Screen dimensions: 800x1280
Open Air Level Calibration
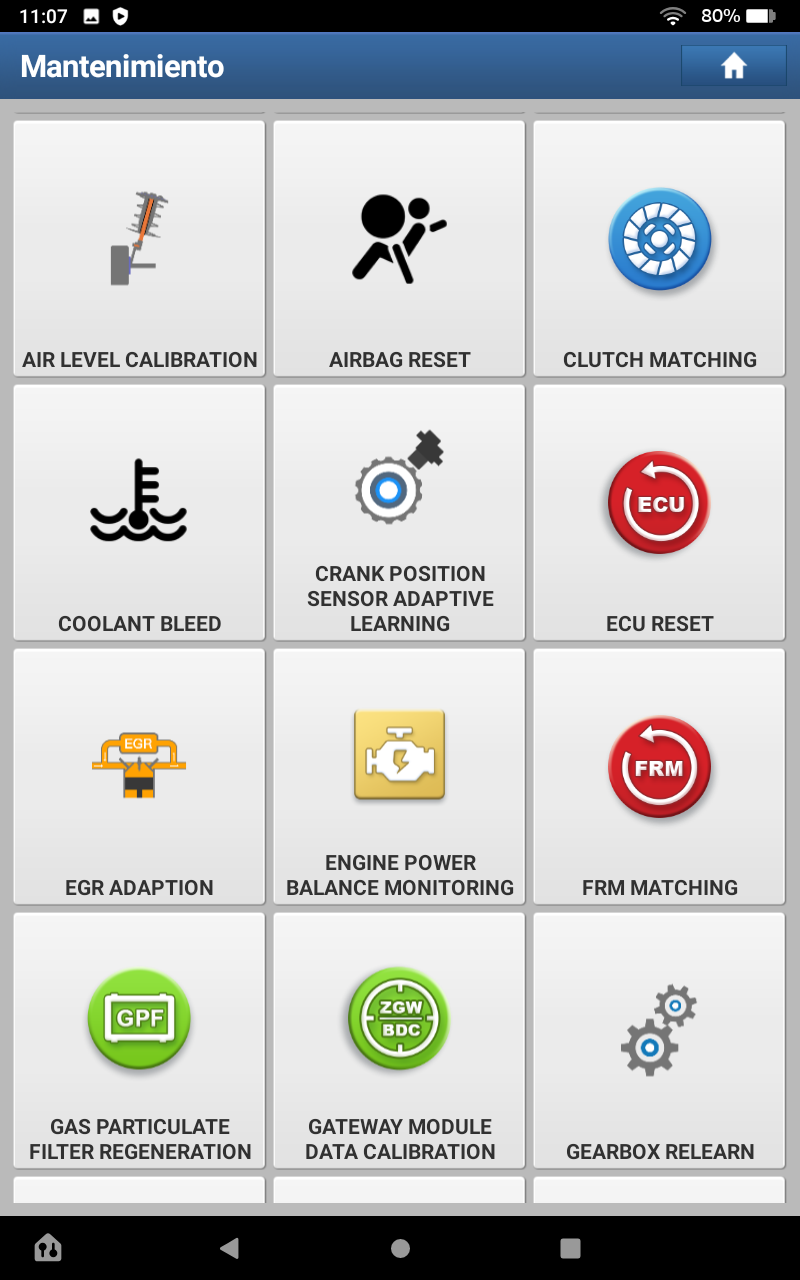[139, 249]
